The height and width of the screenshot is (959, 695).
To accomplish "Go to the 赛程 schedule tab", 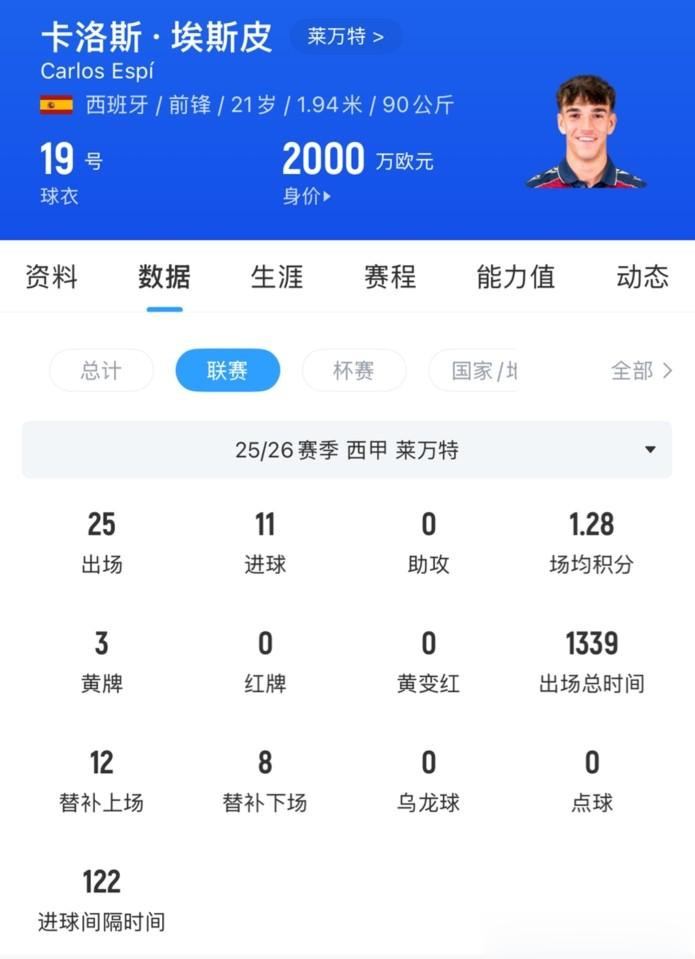I will click(390, 276).
